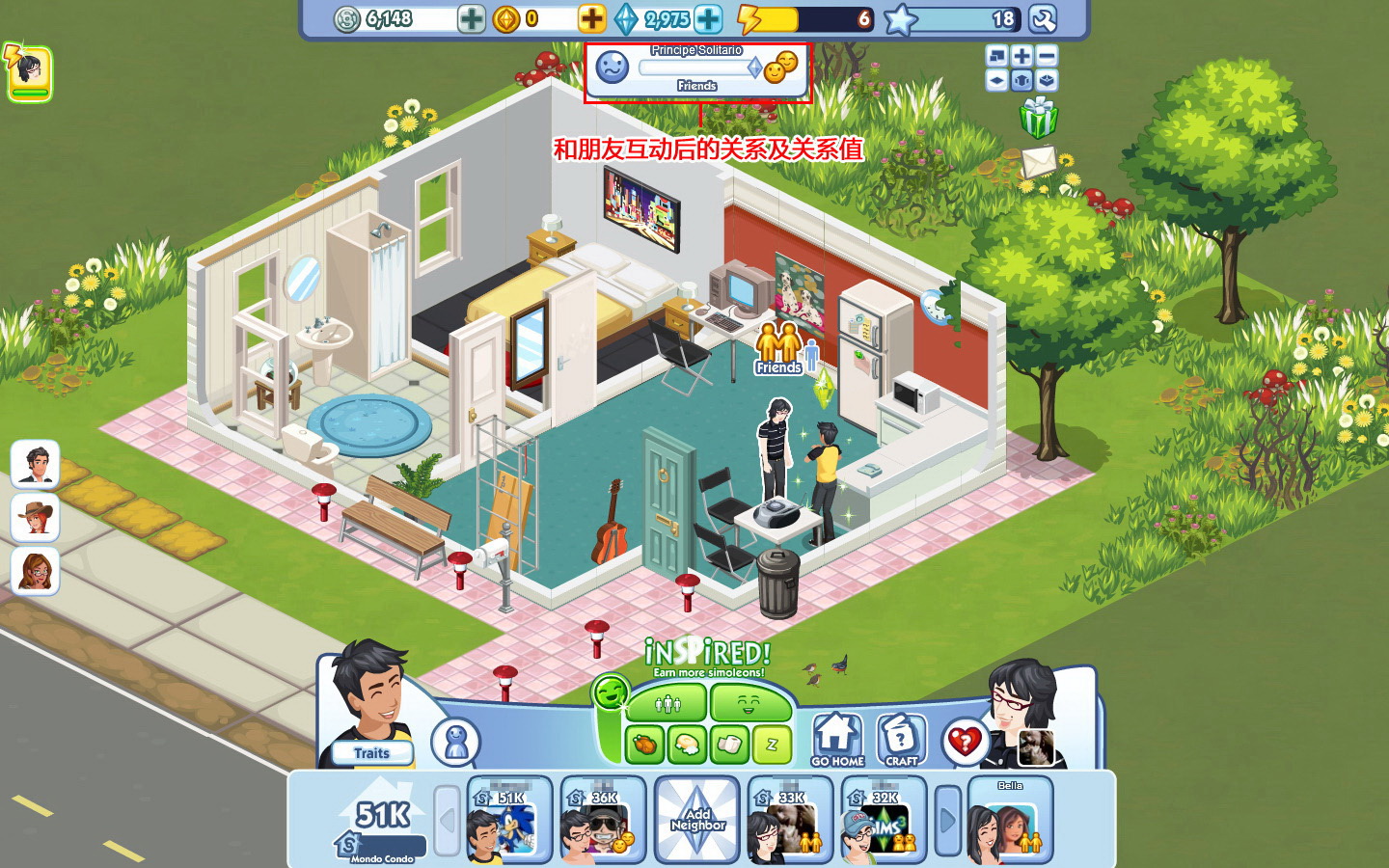The width and height of the screenshot is (1389, 868).
Task: Open the heart question mark relationship icon
Action: [x=964, y=742]
